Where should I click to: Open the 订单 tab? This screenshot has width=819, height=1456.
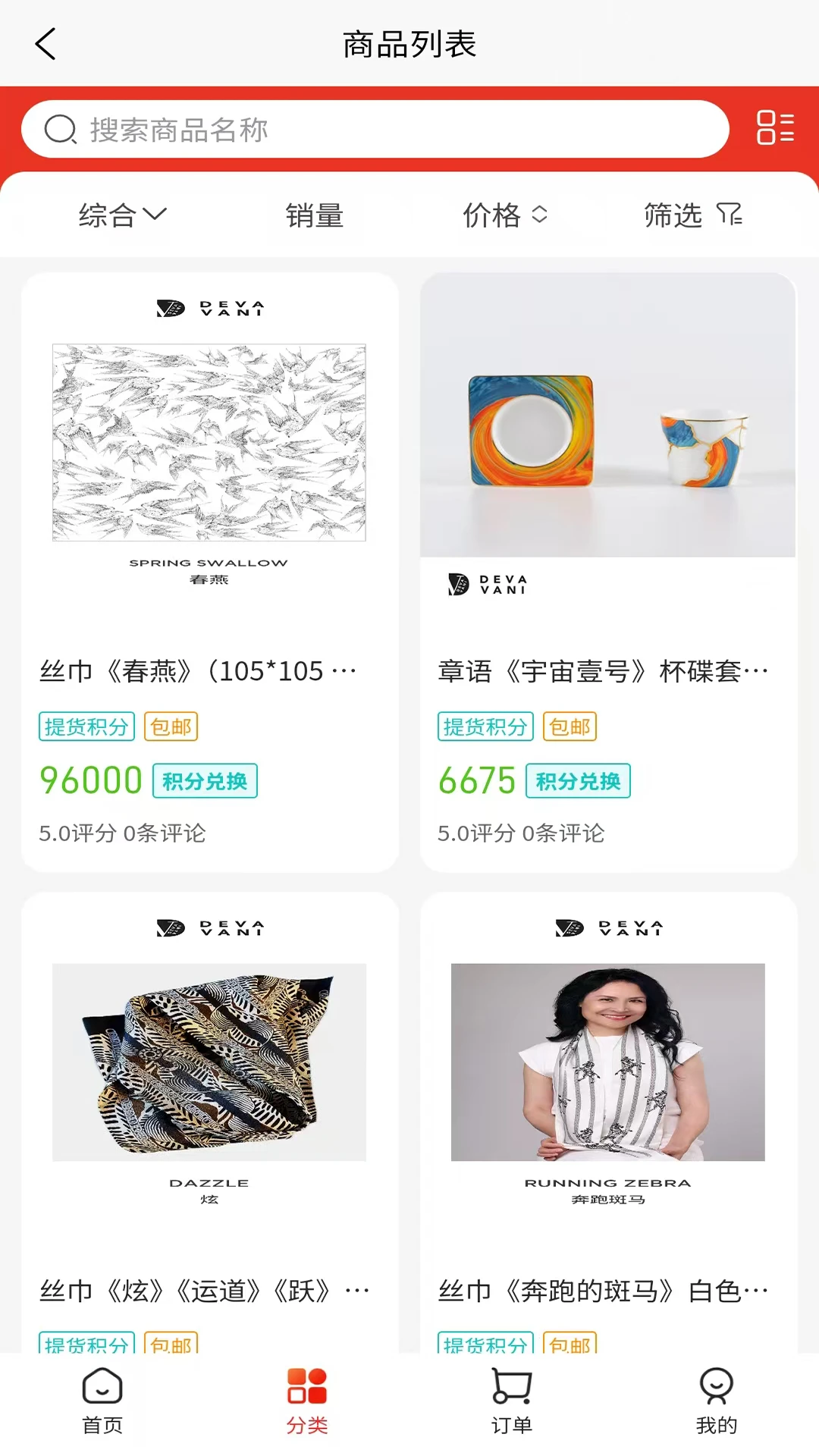pos(512,1401)
